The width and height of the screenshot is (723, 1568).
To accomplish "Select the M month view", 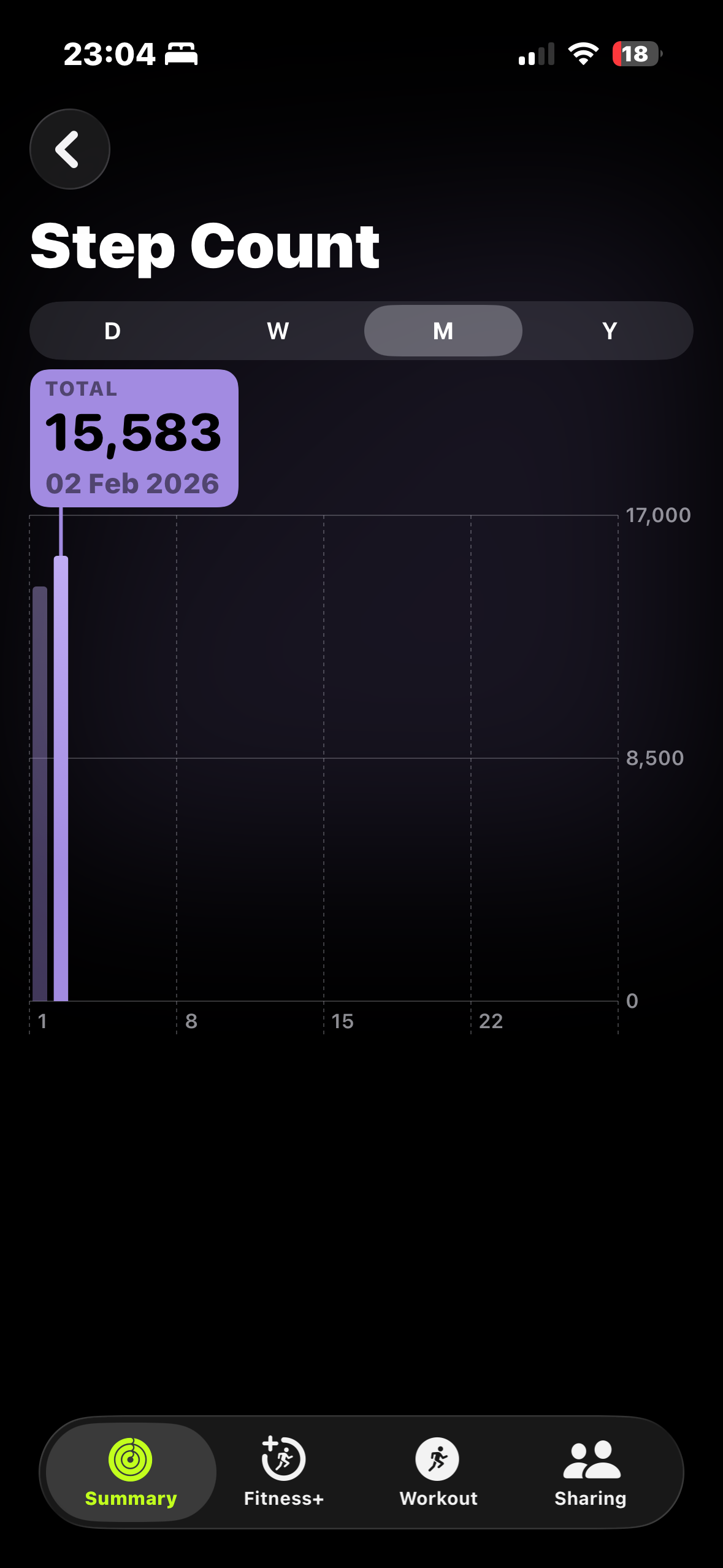I will tap(443, 331).
